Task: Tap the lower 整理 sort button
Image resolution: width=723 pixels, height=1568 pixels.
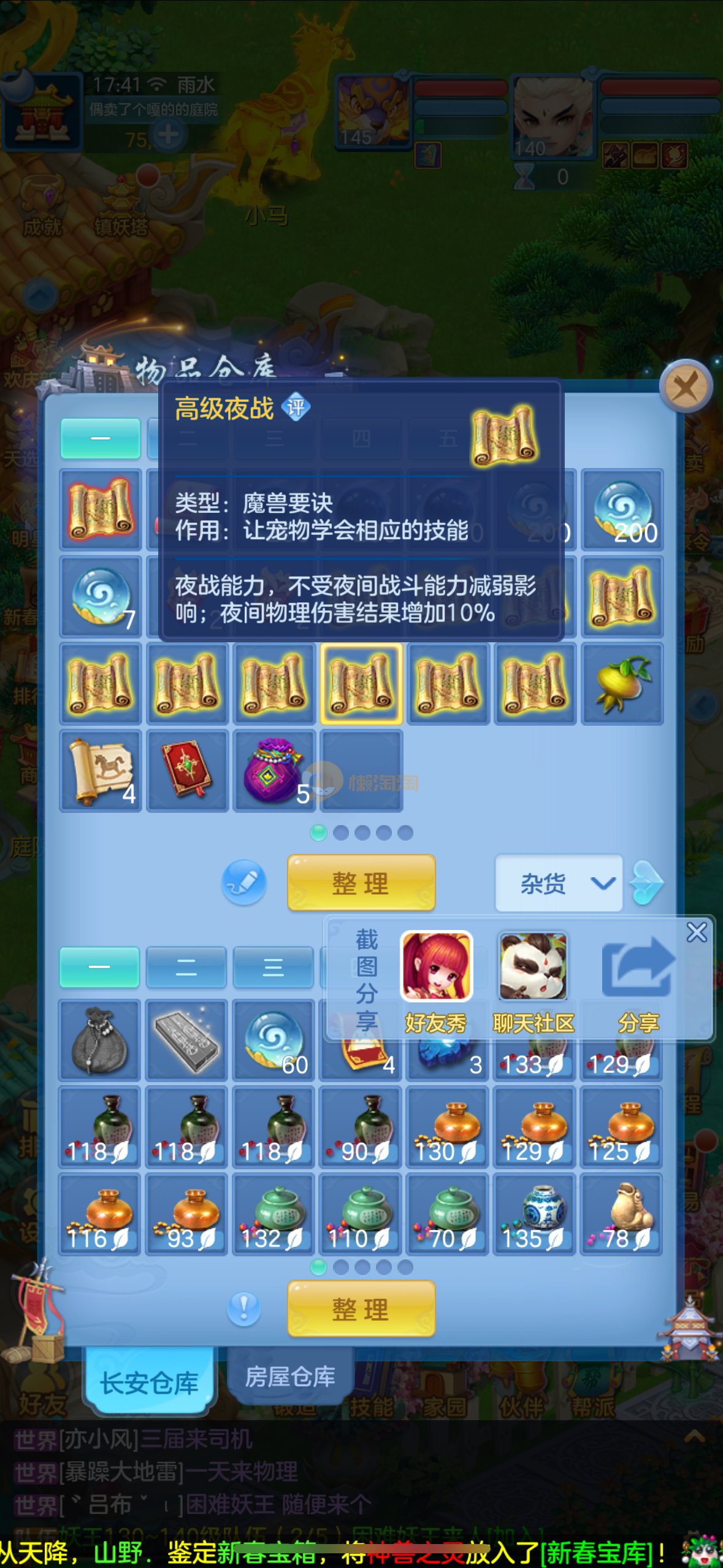Action: [x=361, y=1309]
